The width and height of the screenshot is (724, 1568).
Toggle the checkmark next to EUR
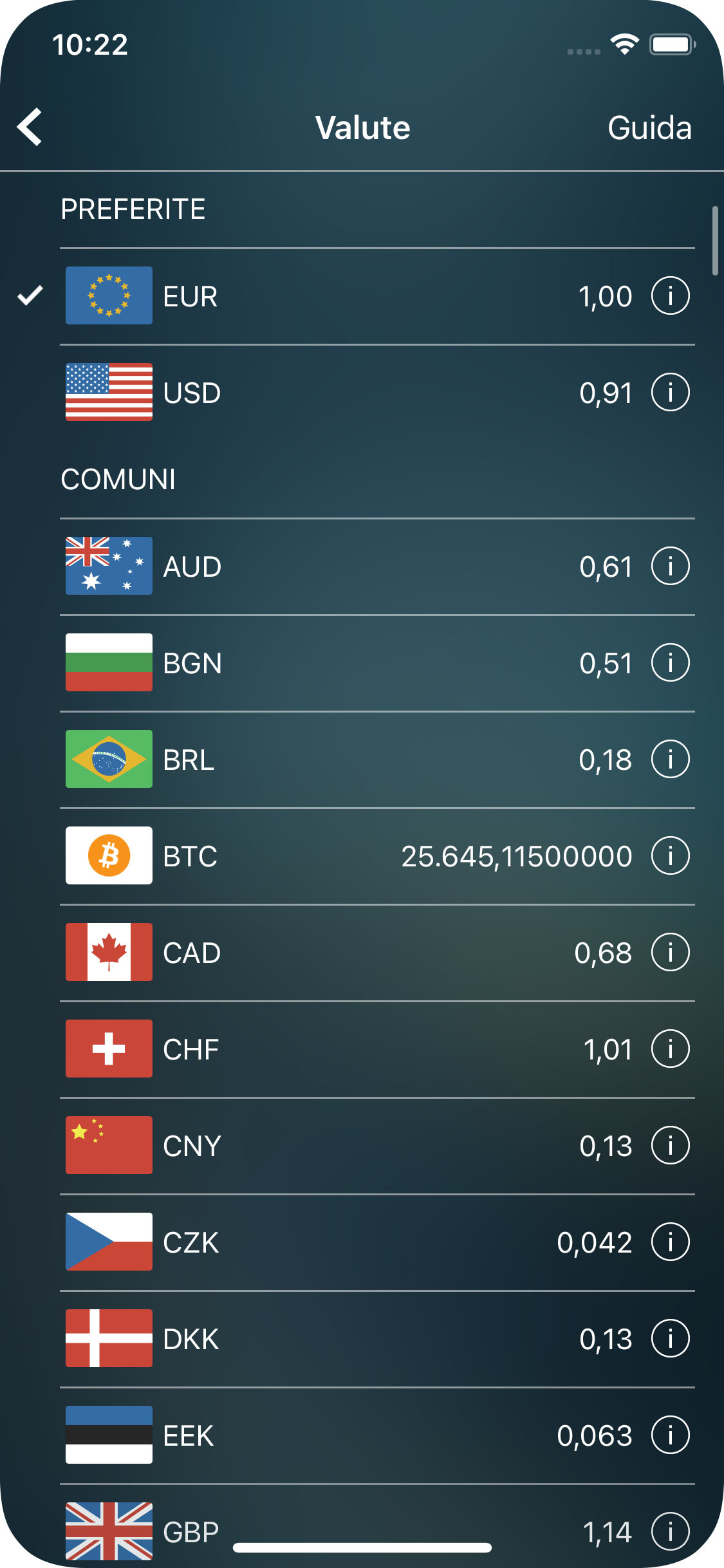(x=29, y=296)
